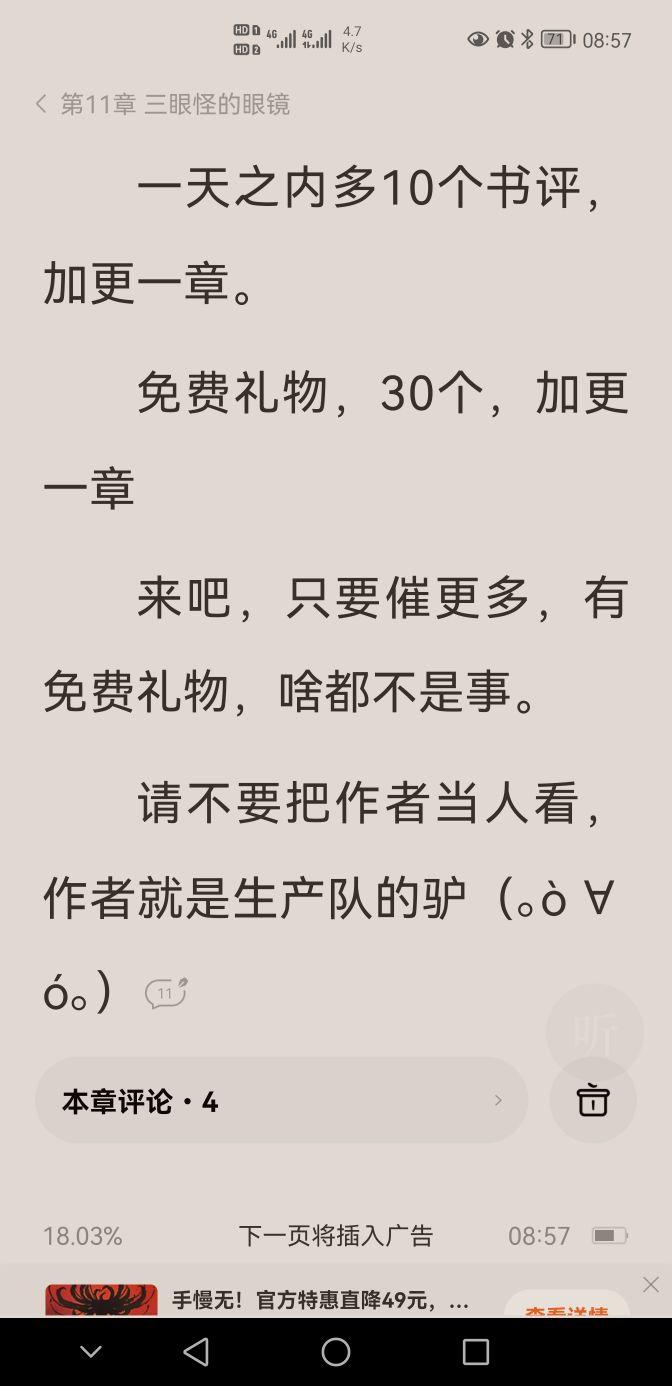Go back from chapter 11 title

click(x=42, y=104)
